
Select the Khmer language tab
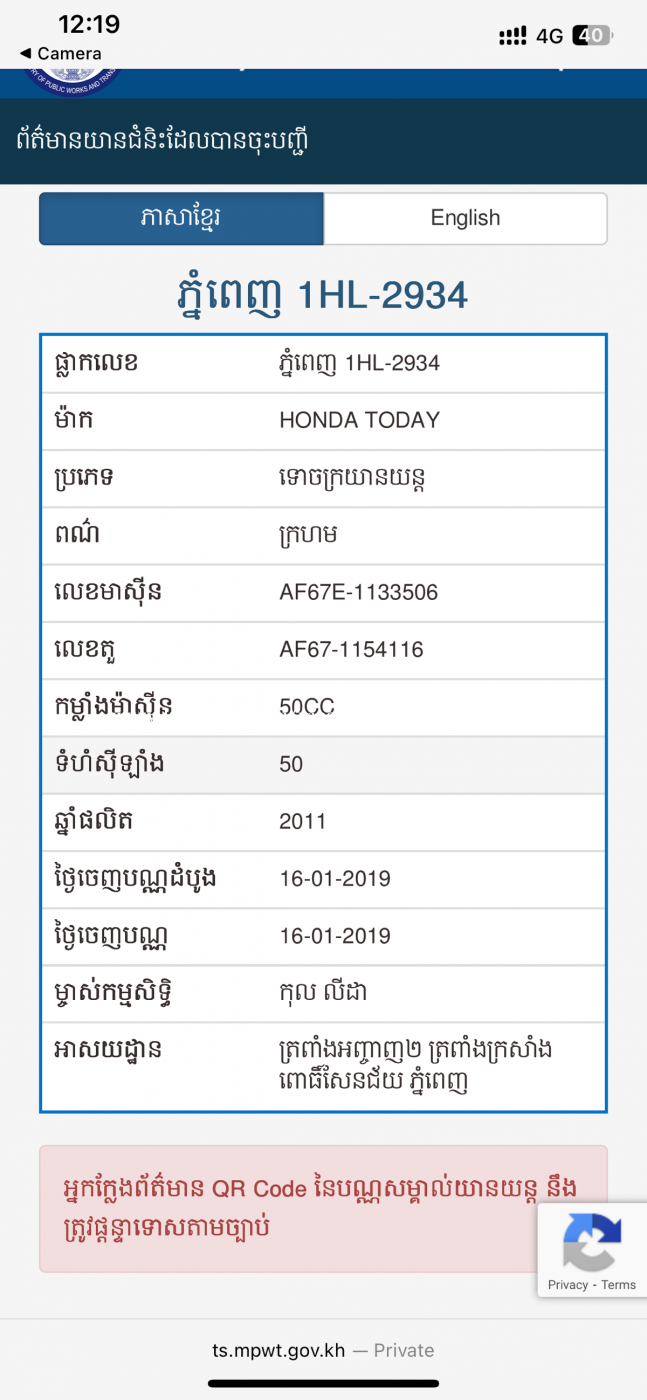tap(181, 218)
